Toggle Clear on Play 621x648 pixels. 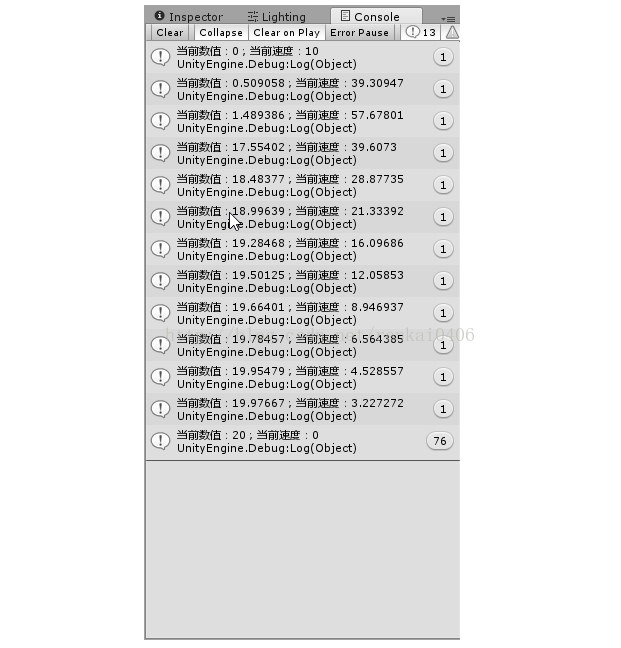(x=286, y=33)
